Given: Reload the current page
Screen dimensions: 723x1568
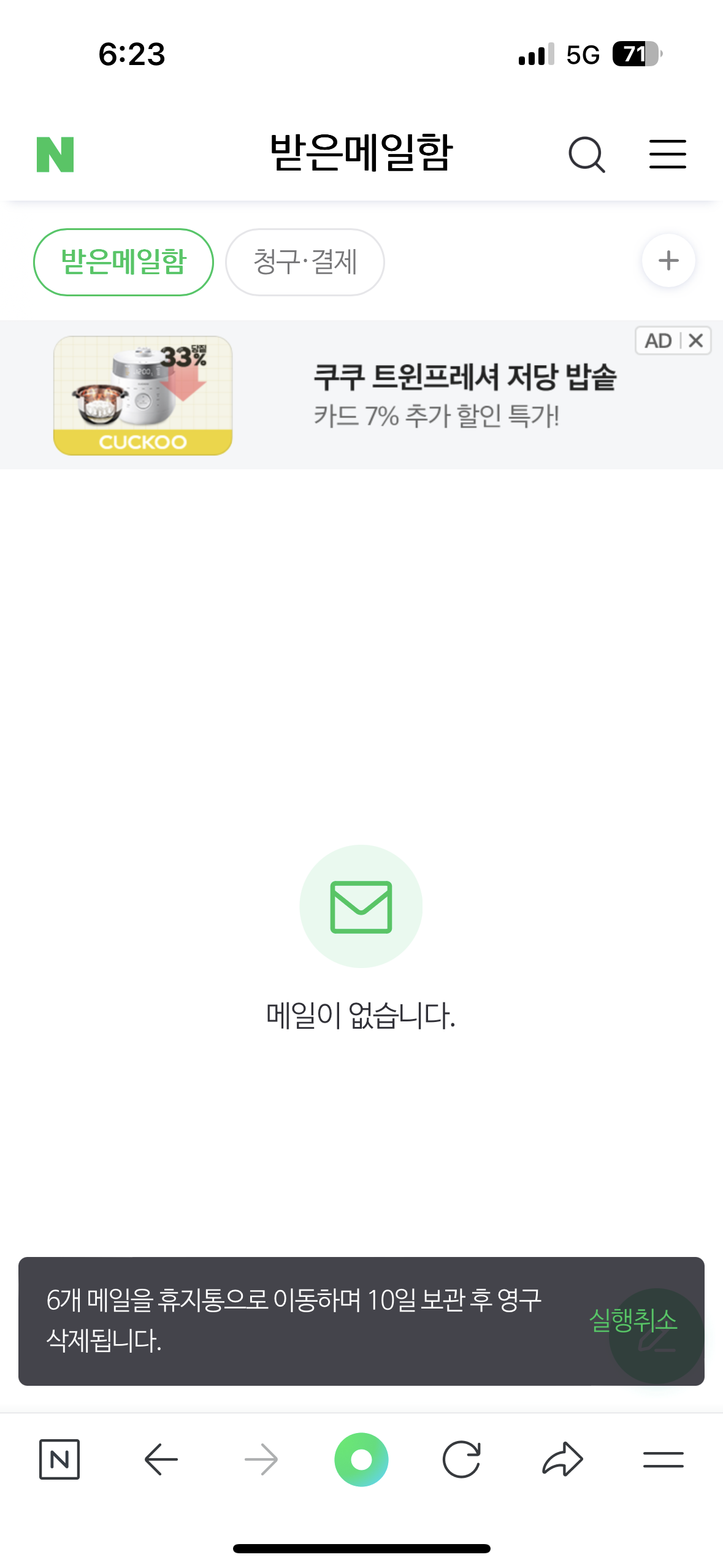Looking at the screenshot, I should point(461,1459).
